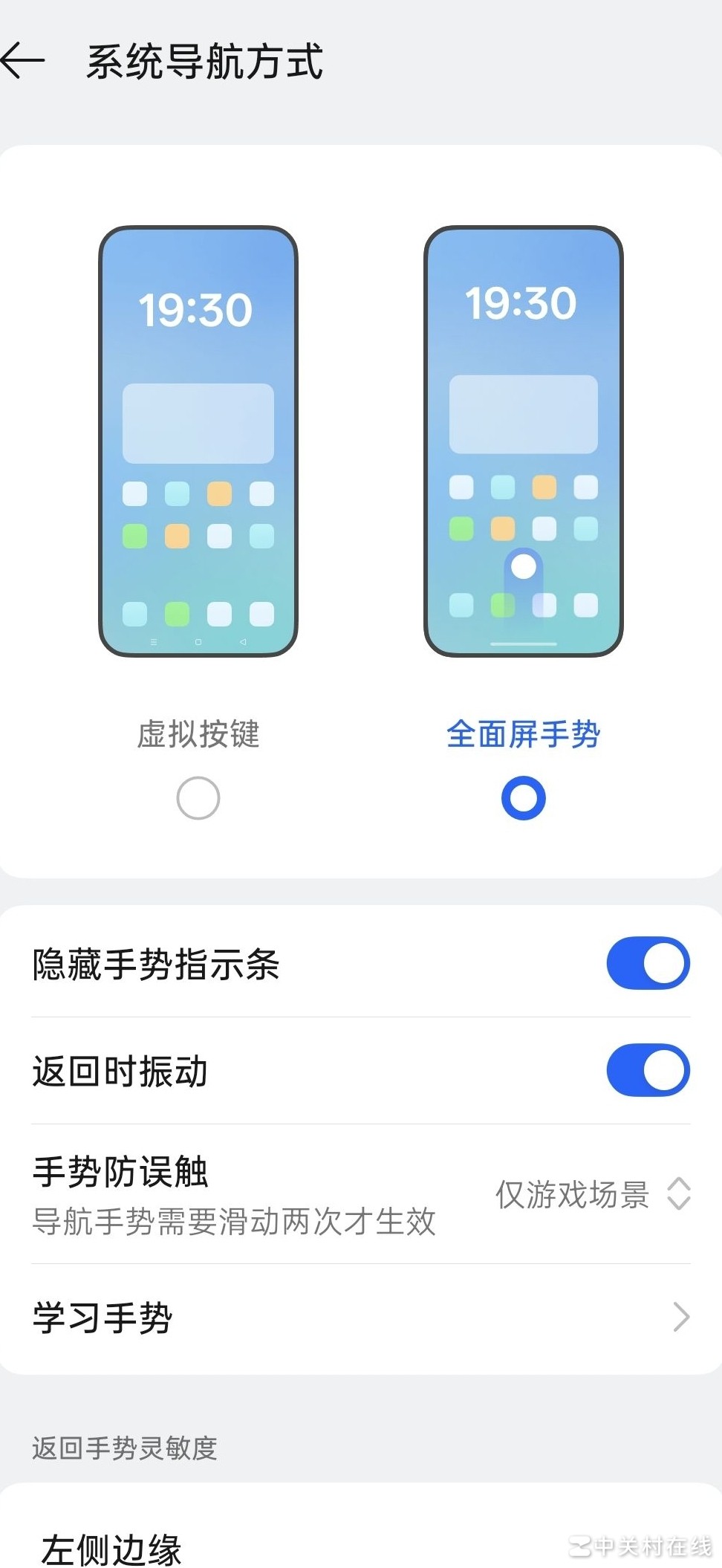Viewport: 722px width, 1568px height.
Task: Select the 虚拟按键 radio button
Action: 198,798
